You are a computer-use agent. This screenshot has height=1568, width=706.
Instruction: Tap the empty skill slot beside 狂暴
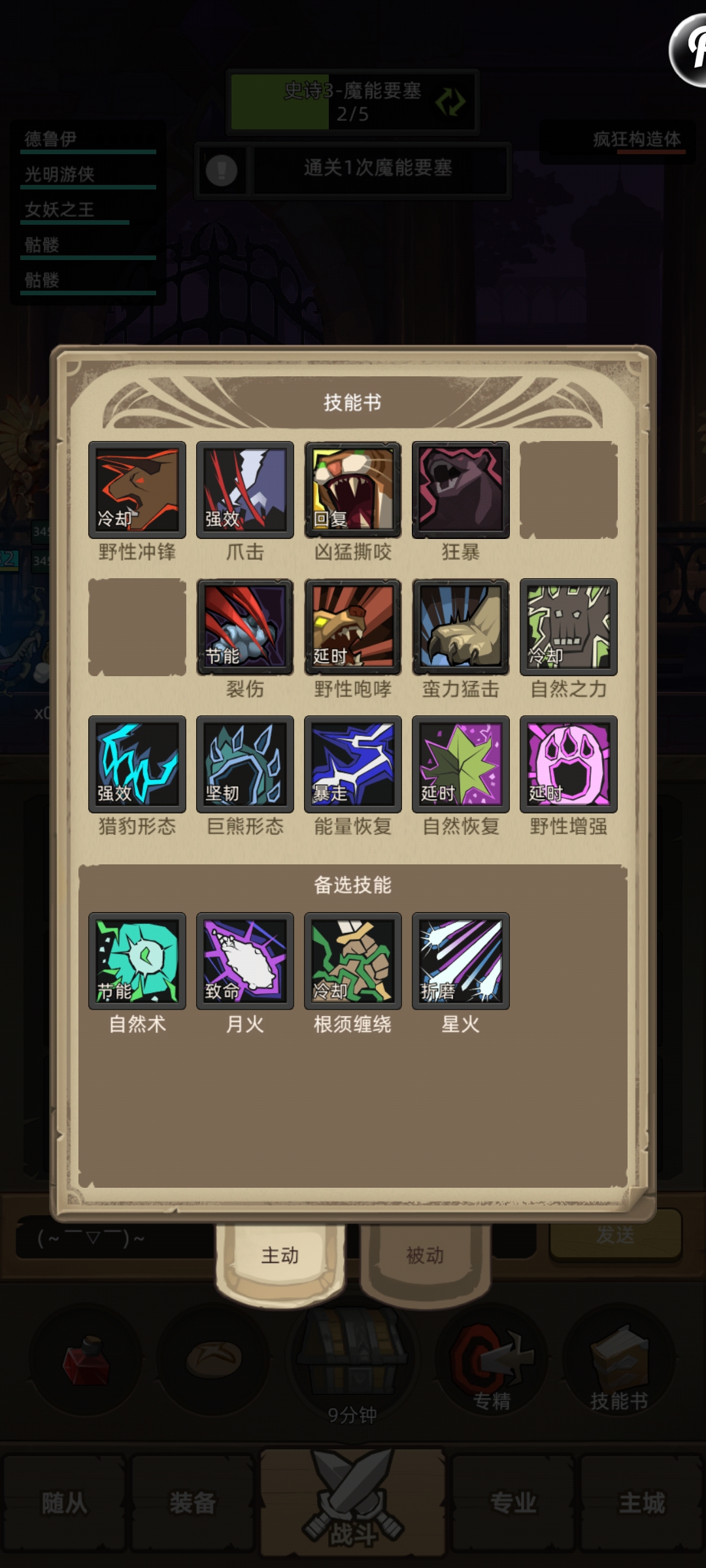tap(569, 489)
